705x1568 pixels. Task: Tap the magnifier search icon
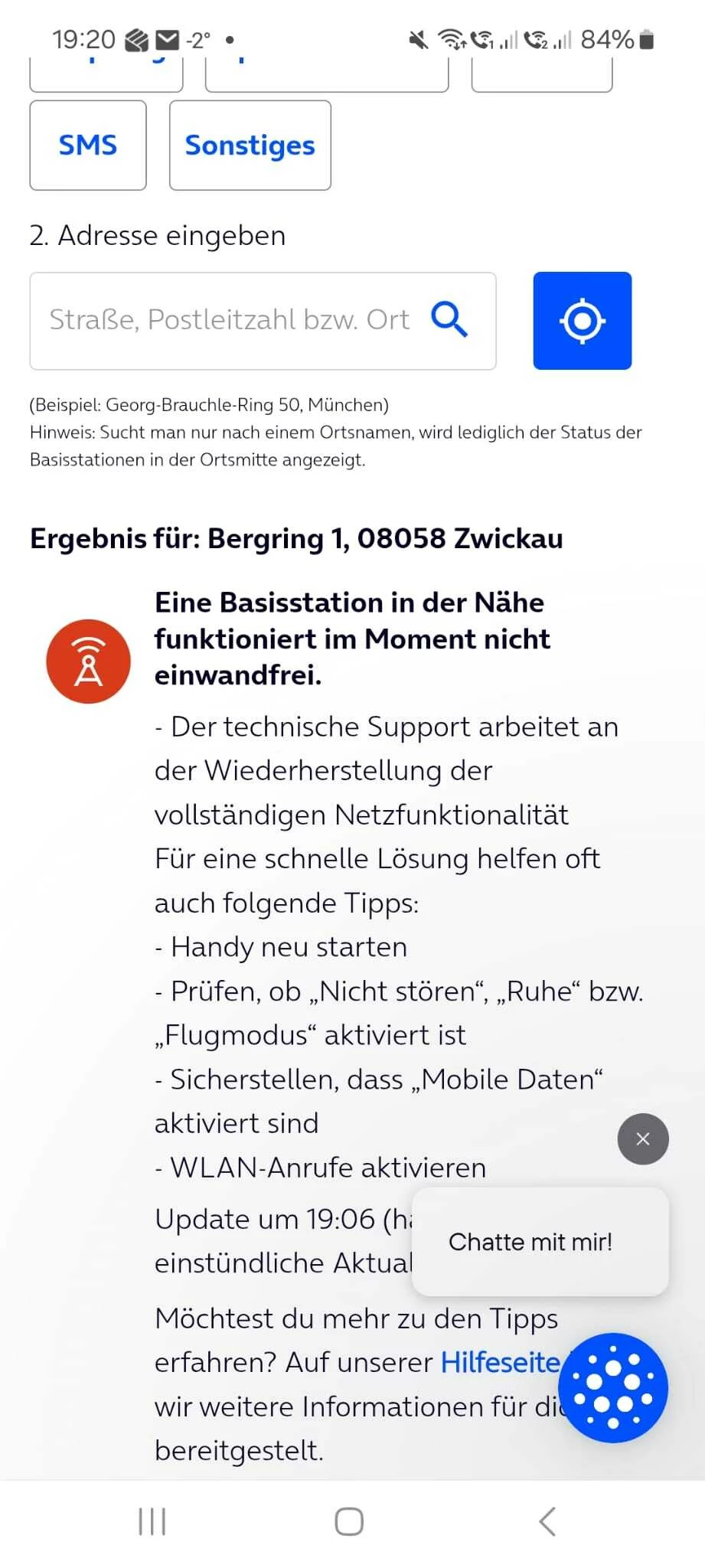tap(449, 319)
